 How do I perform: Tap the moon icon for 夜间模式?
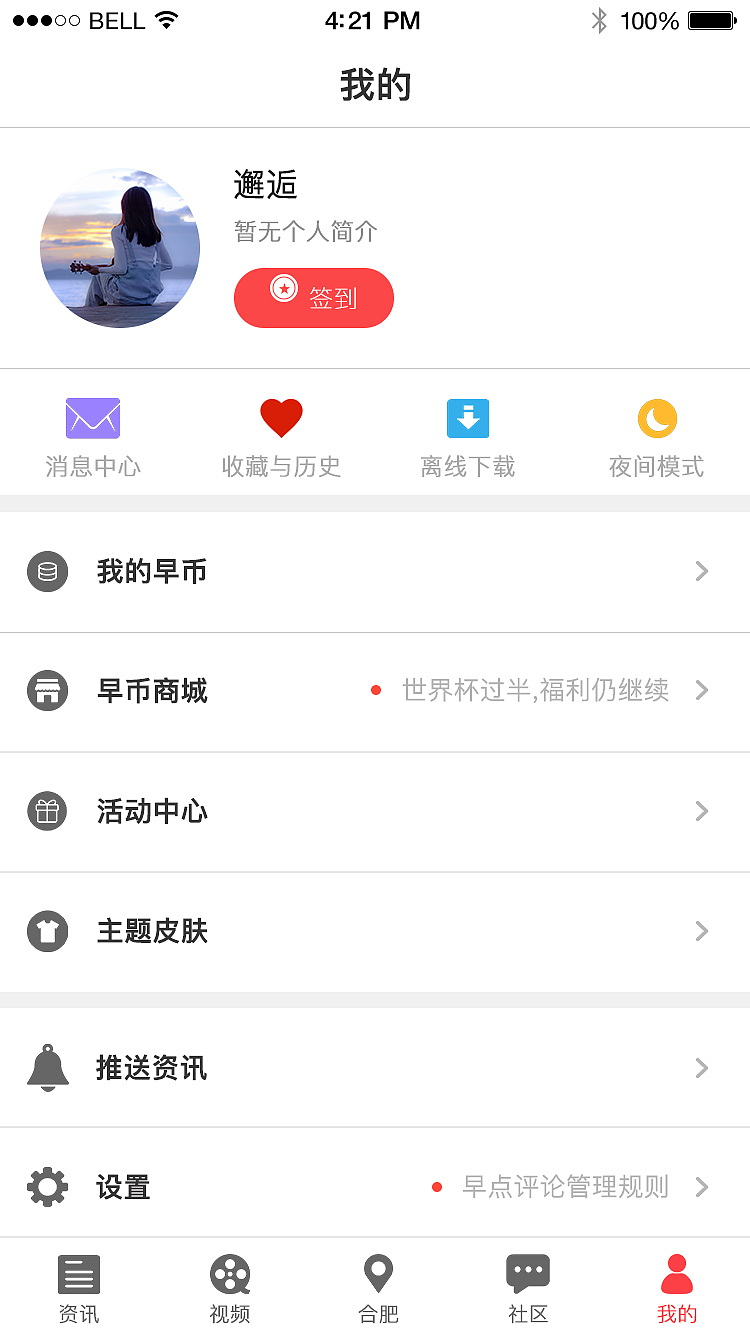[x=657, y=418]
